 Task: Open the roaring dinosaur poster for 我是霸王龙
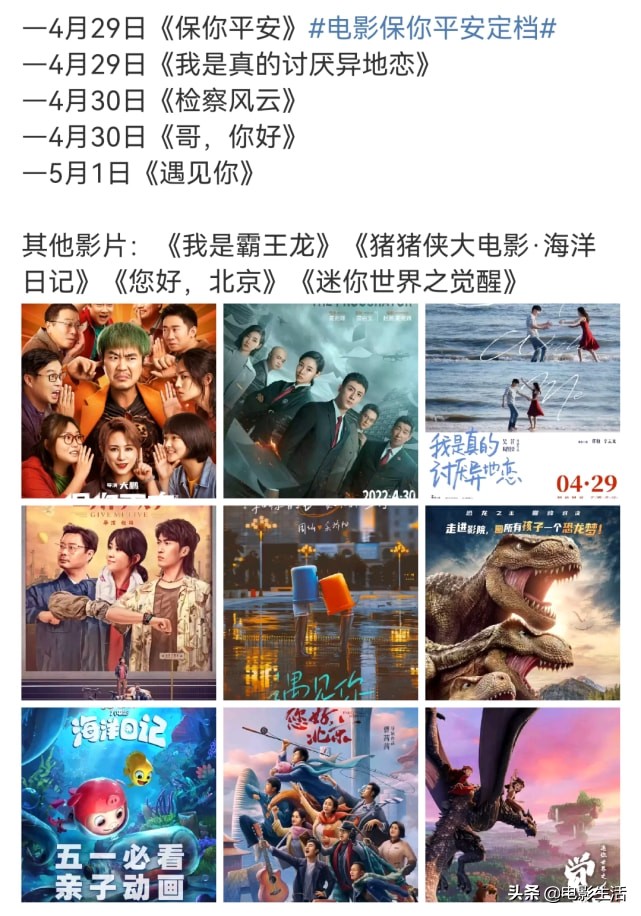pyautogui.click(x=522, y=602)
